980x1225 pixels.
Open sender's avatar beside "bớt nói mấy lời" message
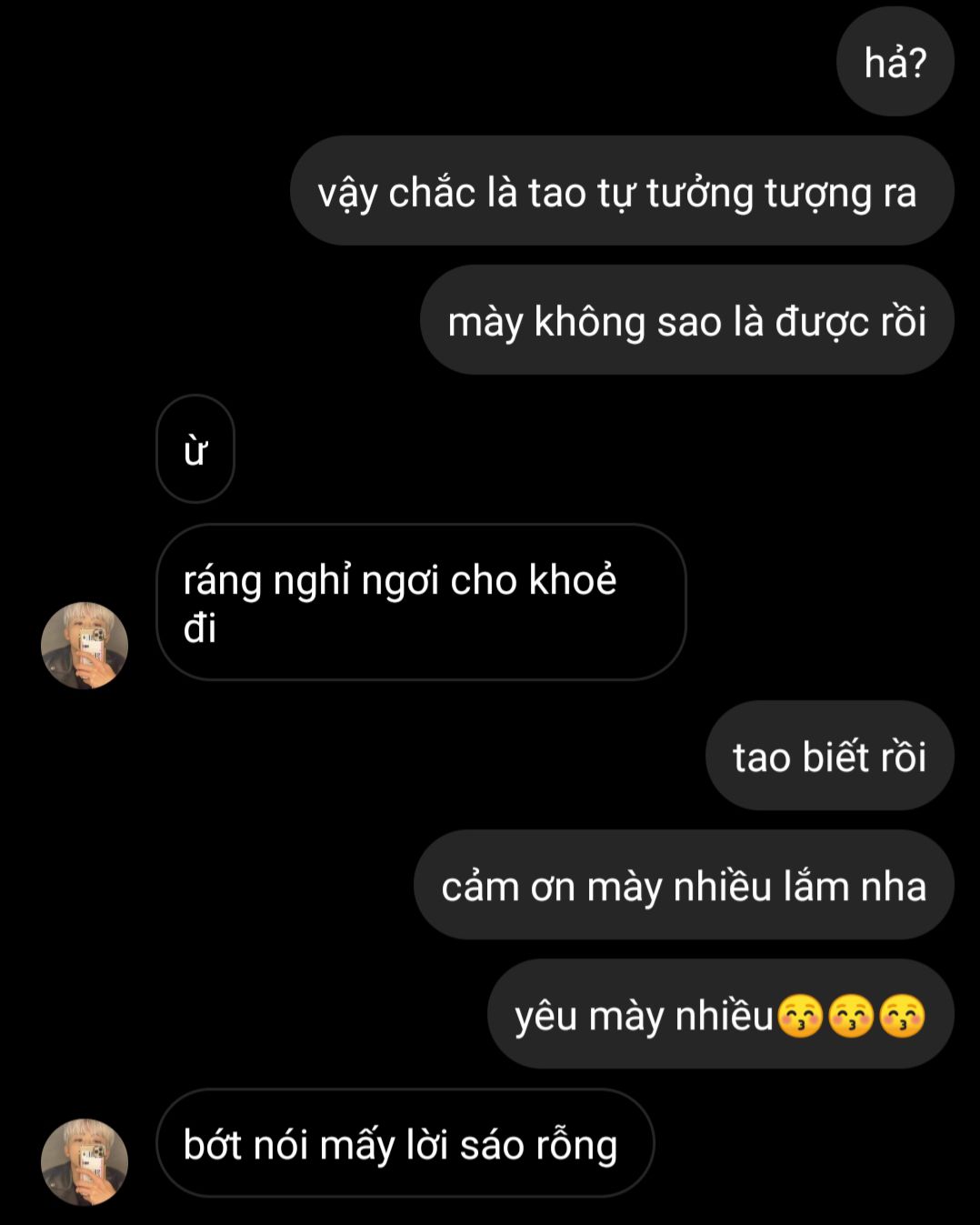(85, 1161)
